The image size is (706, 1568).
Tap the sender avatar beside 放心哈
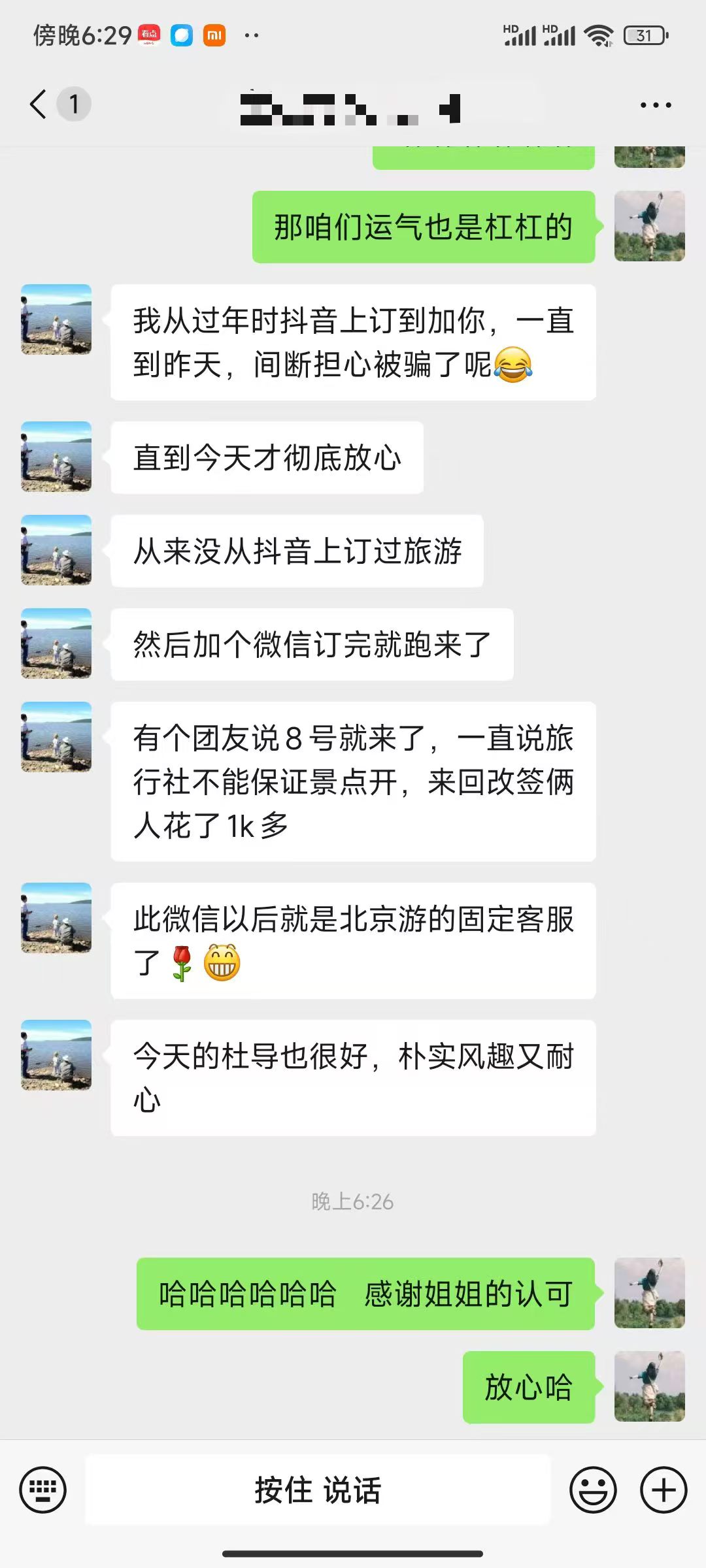(x=650, y=1386)
